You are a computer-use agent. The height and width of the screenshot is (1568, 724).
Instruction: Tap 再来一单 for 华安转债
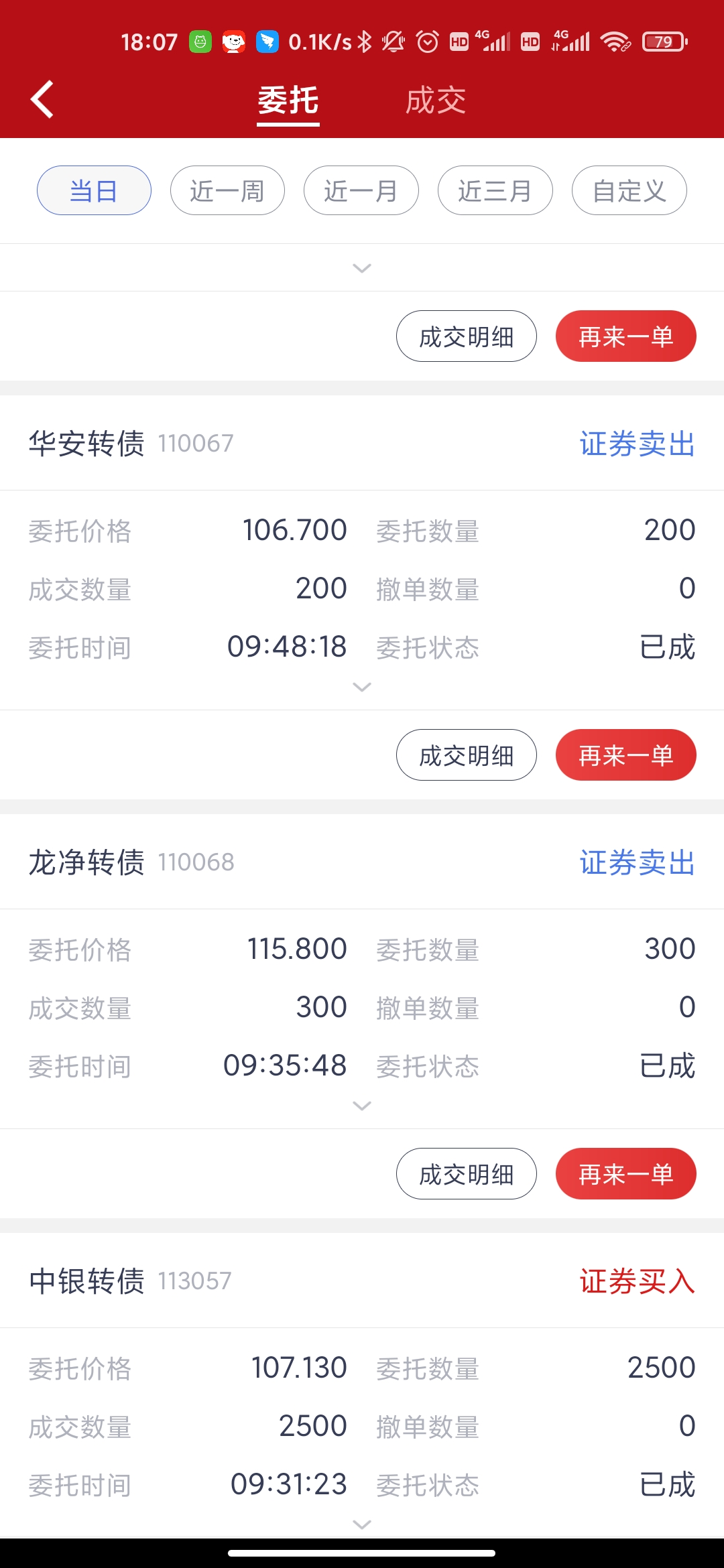[625, 755]
